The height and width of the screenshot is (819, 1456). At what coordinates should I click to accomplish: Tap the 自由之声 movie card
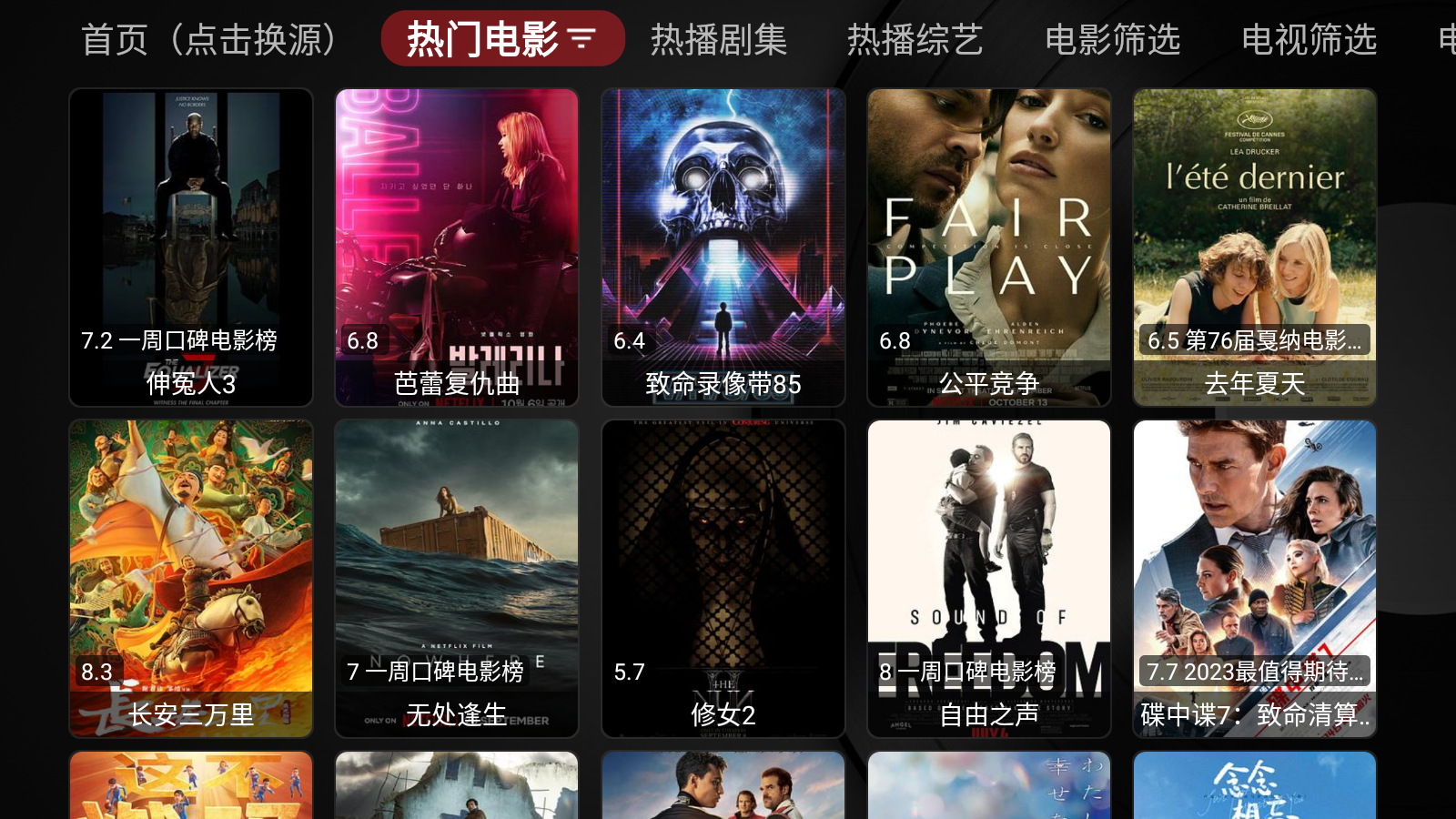[x=989, y=578]
